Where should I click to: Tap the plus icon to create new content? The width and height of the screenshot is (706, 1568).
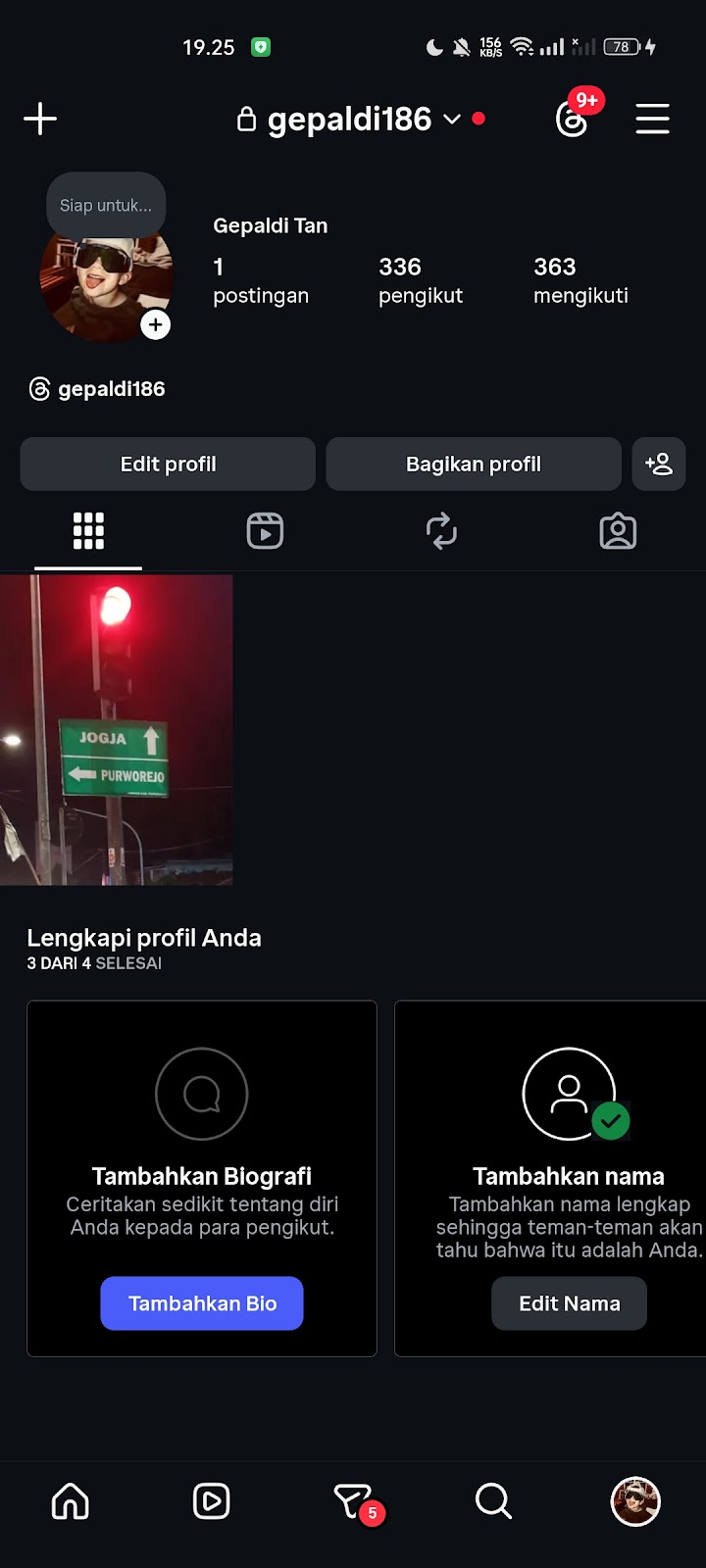coord(40,120)
